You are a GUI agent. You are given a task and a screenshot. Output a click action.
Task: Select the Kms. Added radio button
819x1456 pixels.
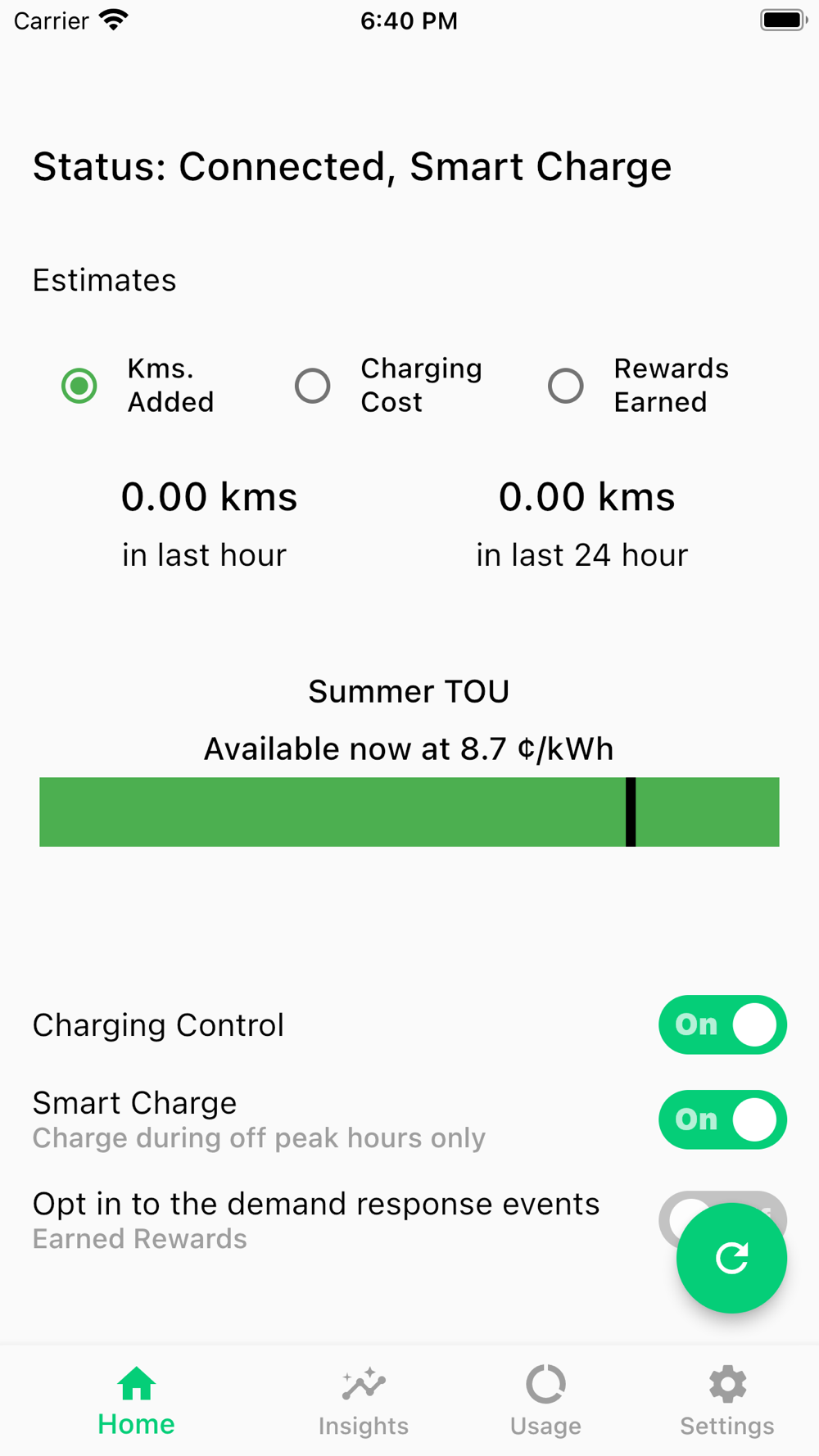click(79, 386)
